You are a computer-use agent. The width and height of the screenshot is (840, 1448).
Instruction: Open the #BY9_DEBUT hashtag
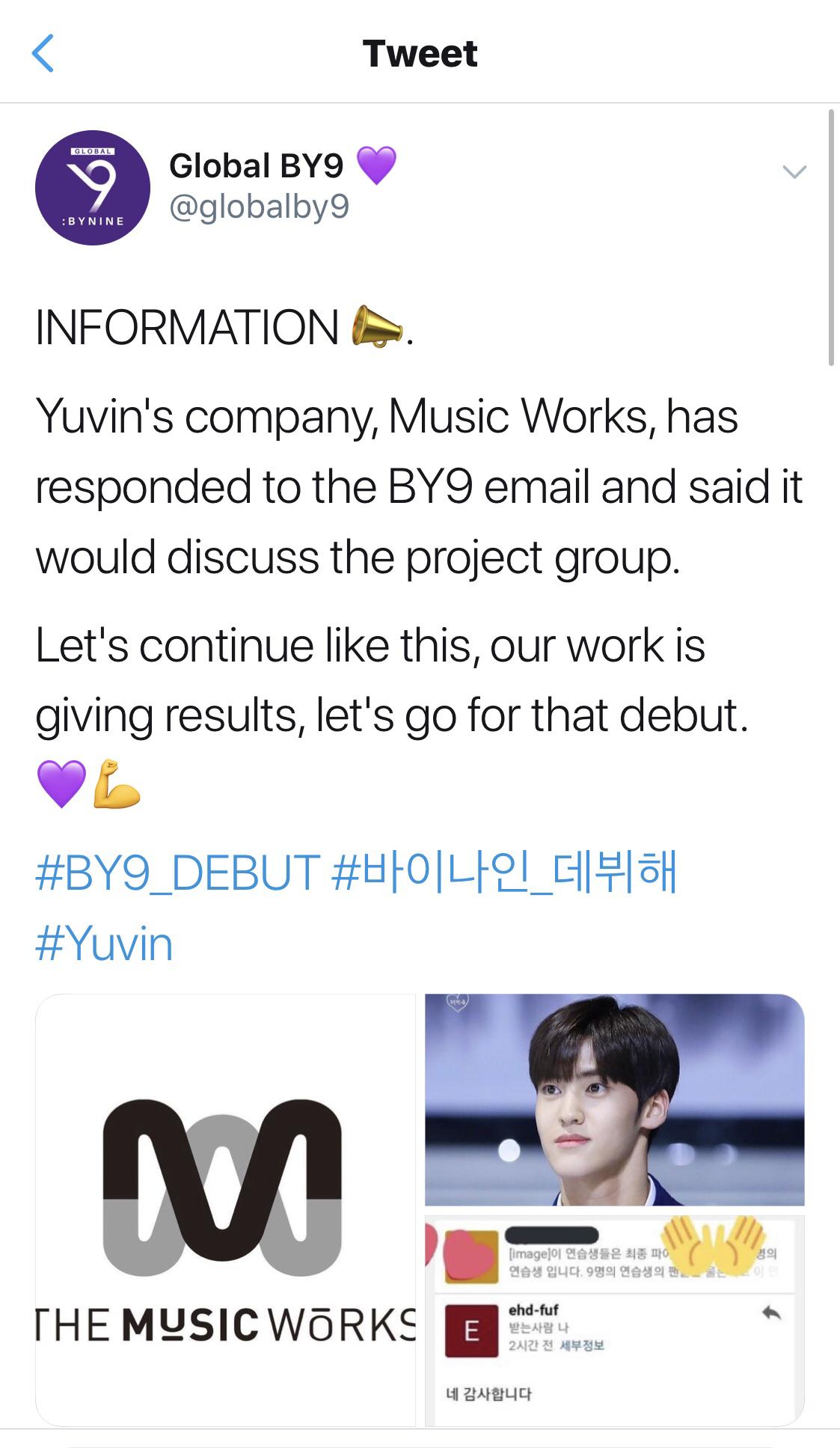coord(178,873)
